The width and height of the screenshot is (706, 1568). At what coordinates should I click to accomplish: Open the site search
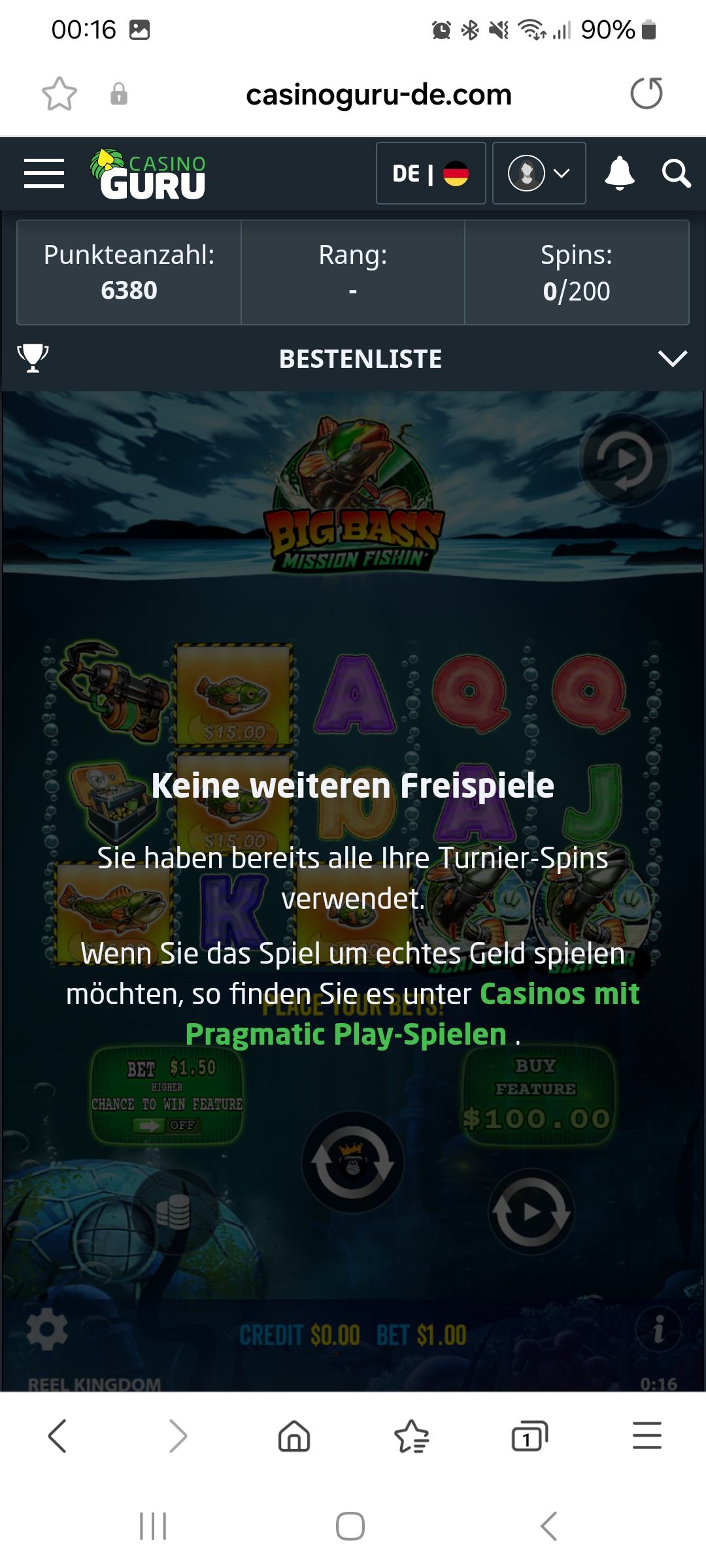tap(675, 174)
